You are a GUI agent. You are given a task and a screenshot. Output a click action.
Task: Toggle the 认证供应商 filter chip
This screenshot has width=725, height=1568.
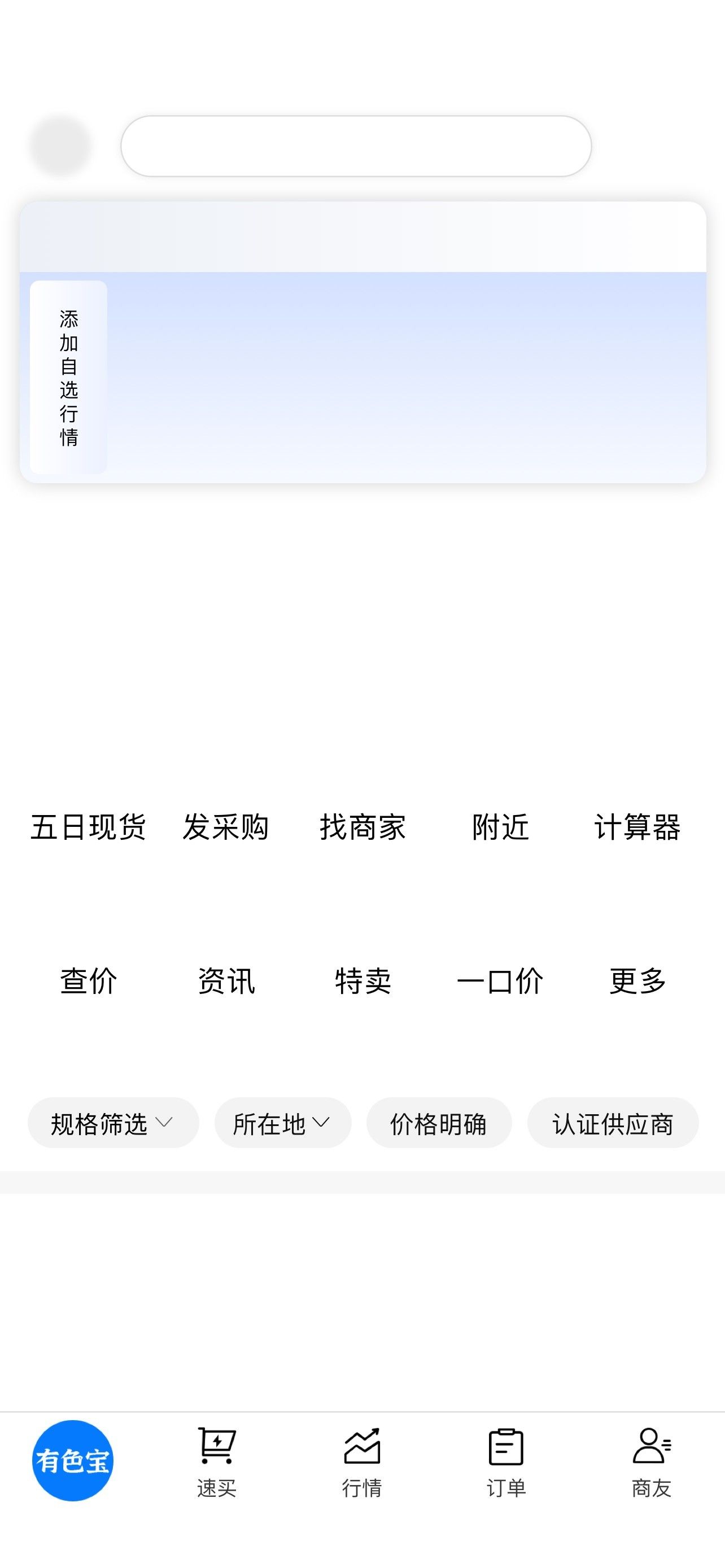613,1123
